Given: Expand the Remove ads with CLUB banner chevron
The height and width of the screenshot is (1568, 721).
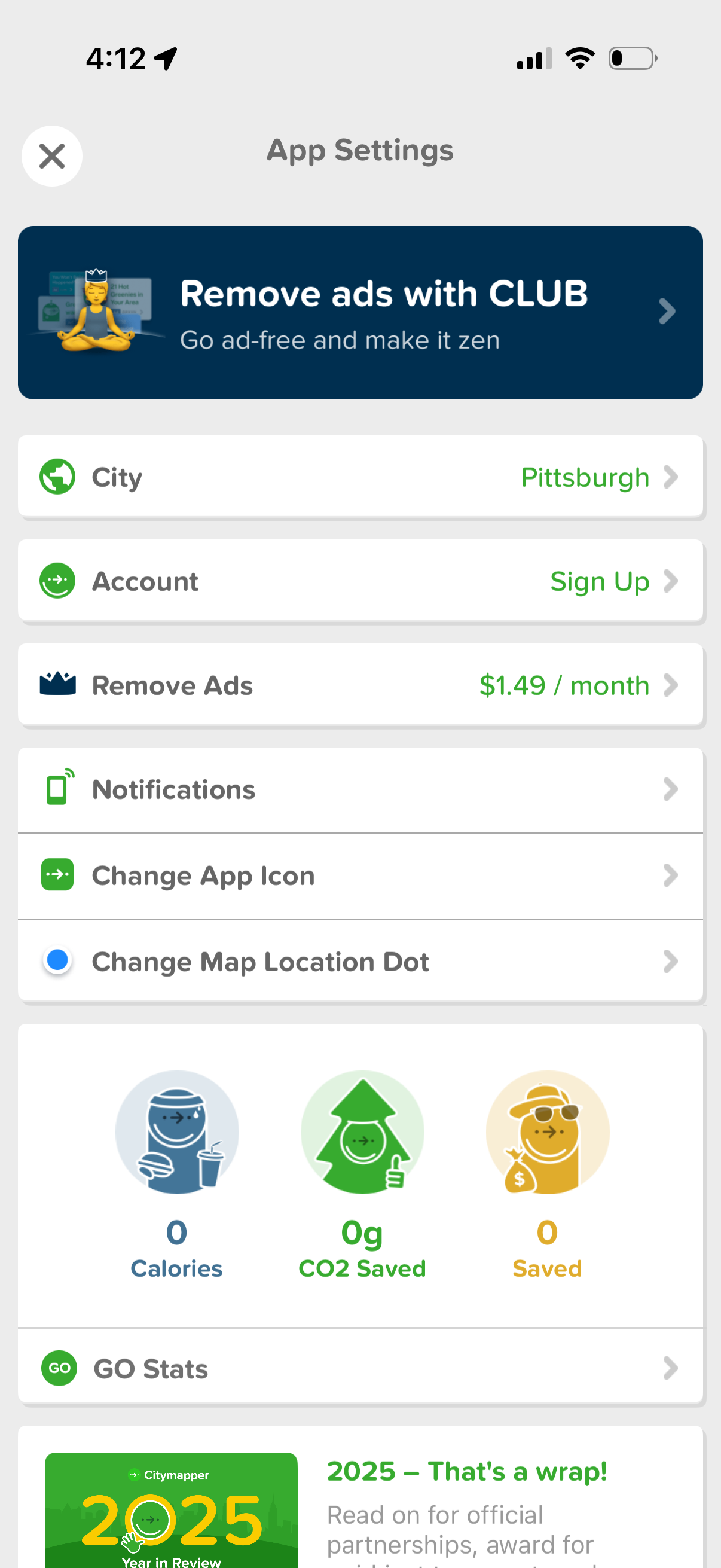Looking at the screenshot, I should pyautogui.click(x=666, y=312).
